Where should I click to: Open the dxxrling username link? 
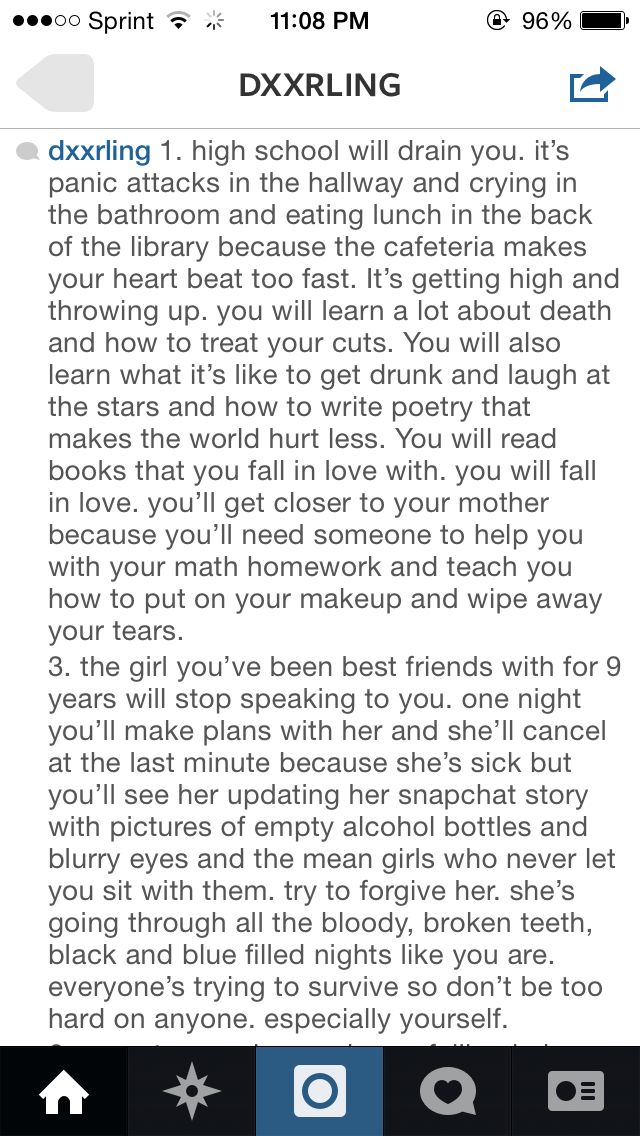click(x=99, y=151)
